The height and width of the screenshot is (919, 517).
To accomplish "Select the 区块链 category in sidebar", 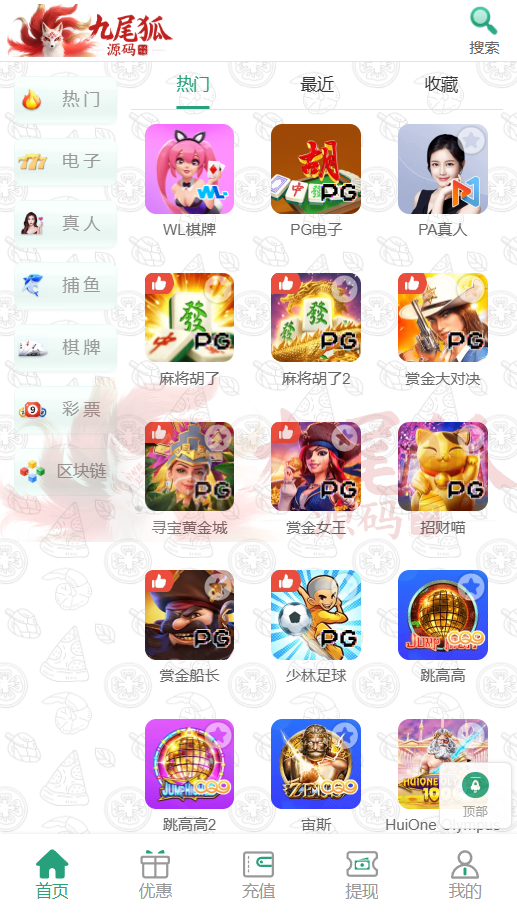I will pyautogui.click(x=65, y=471).
